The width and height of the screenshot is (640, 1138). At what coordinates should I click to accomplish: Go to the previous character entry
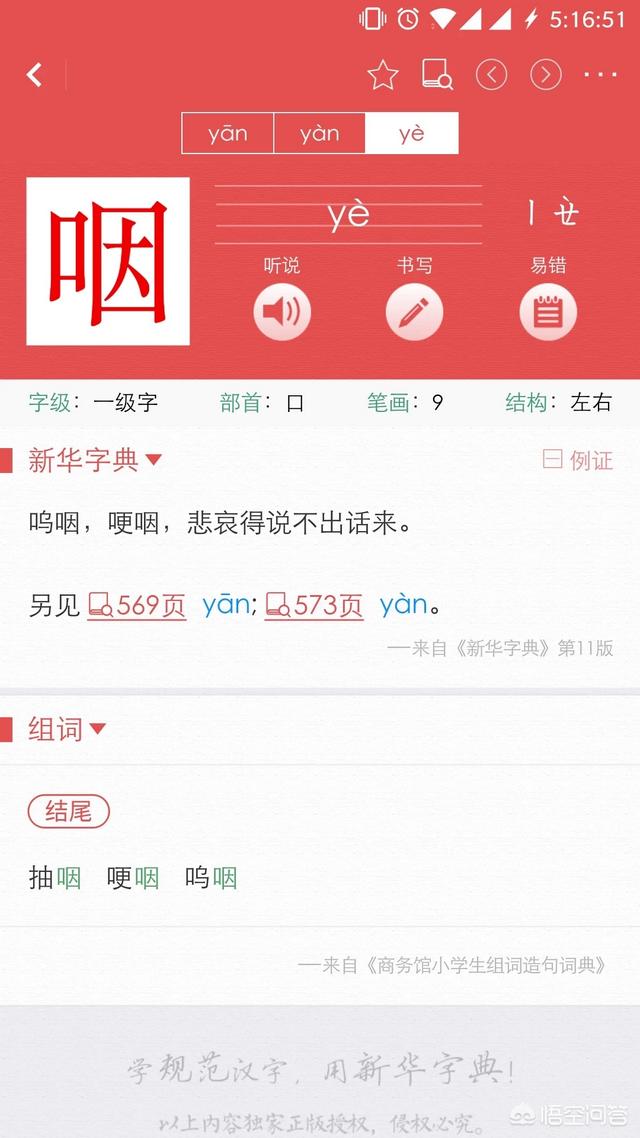(491, 75)
